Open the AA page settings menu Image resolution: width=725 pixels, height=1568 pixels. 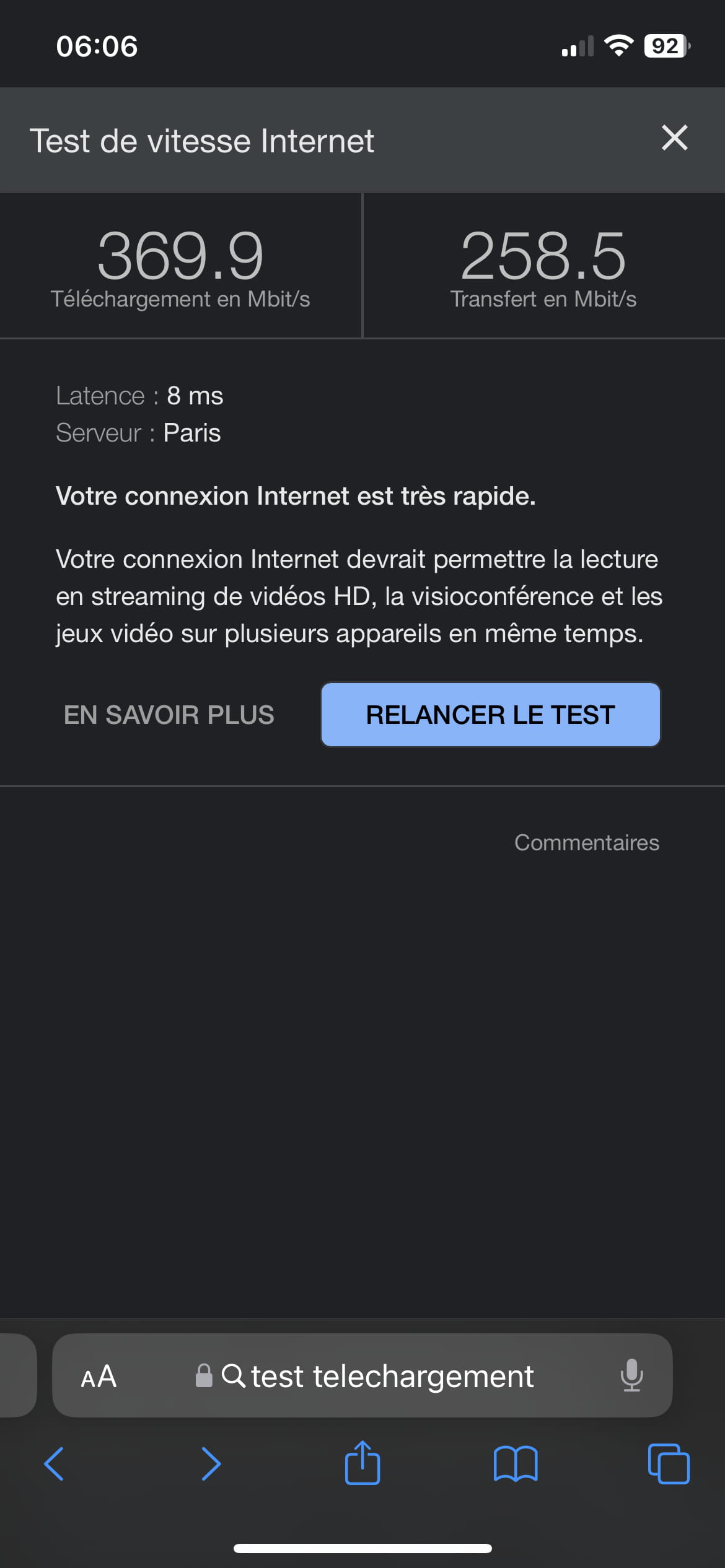[x=99, y=1377]
